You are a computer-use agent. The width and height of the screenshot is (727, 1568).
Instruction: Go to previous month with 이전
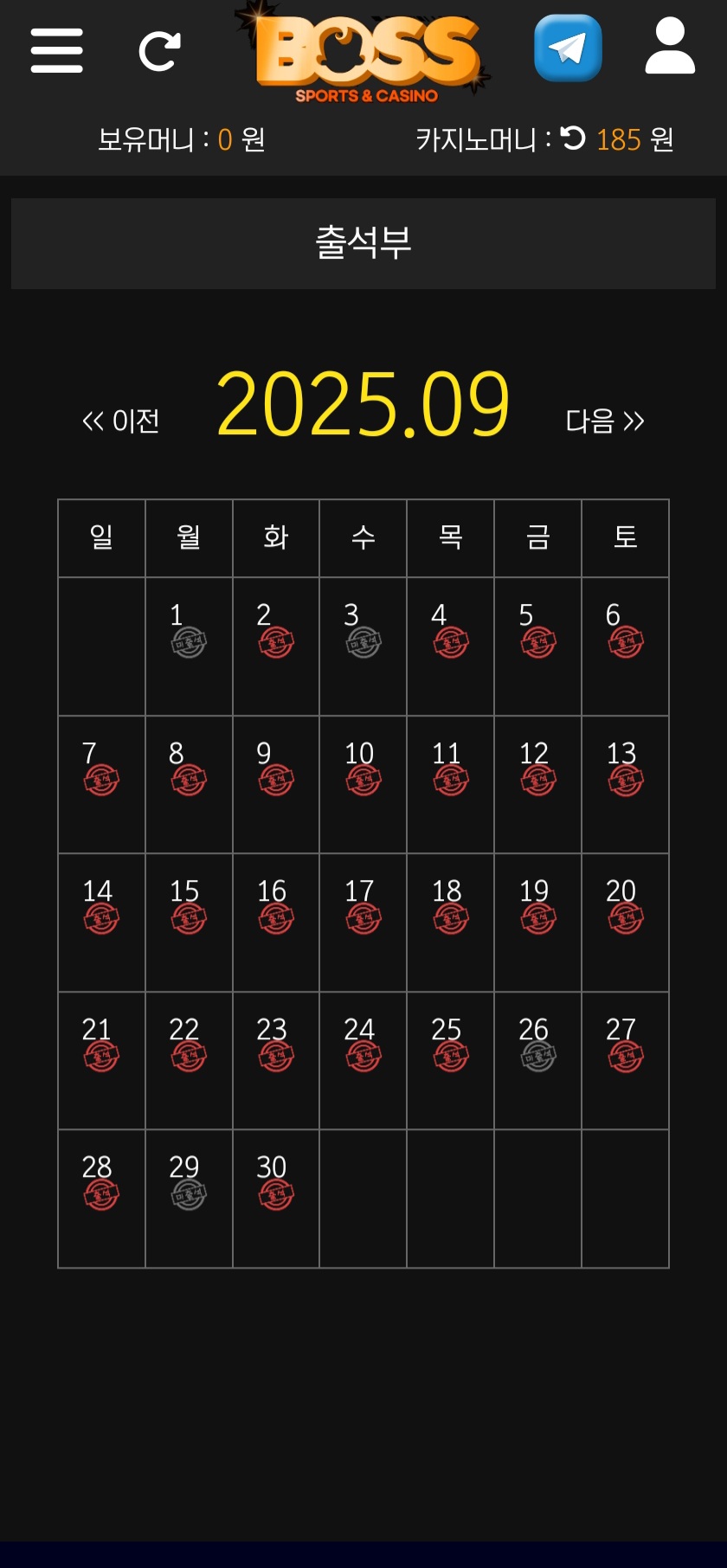(x=121, y=421)
